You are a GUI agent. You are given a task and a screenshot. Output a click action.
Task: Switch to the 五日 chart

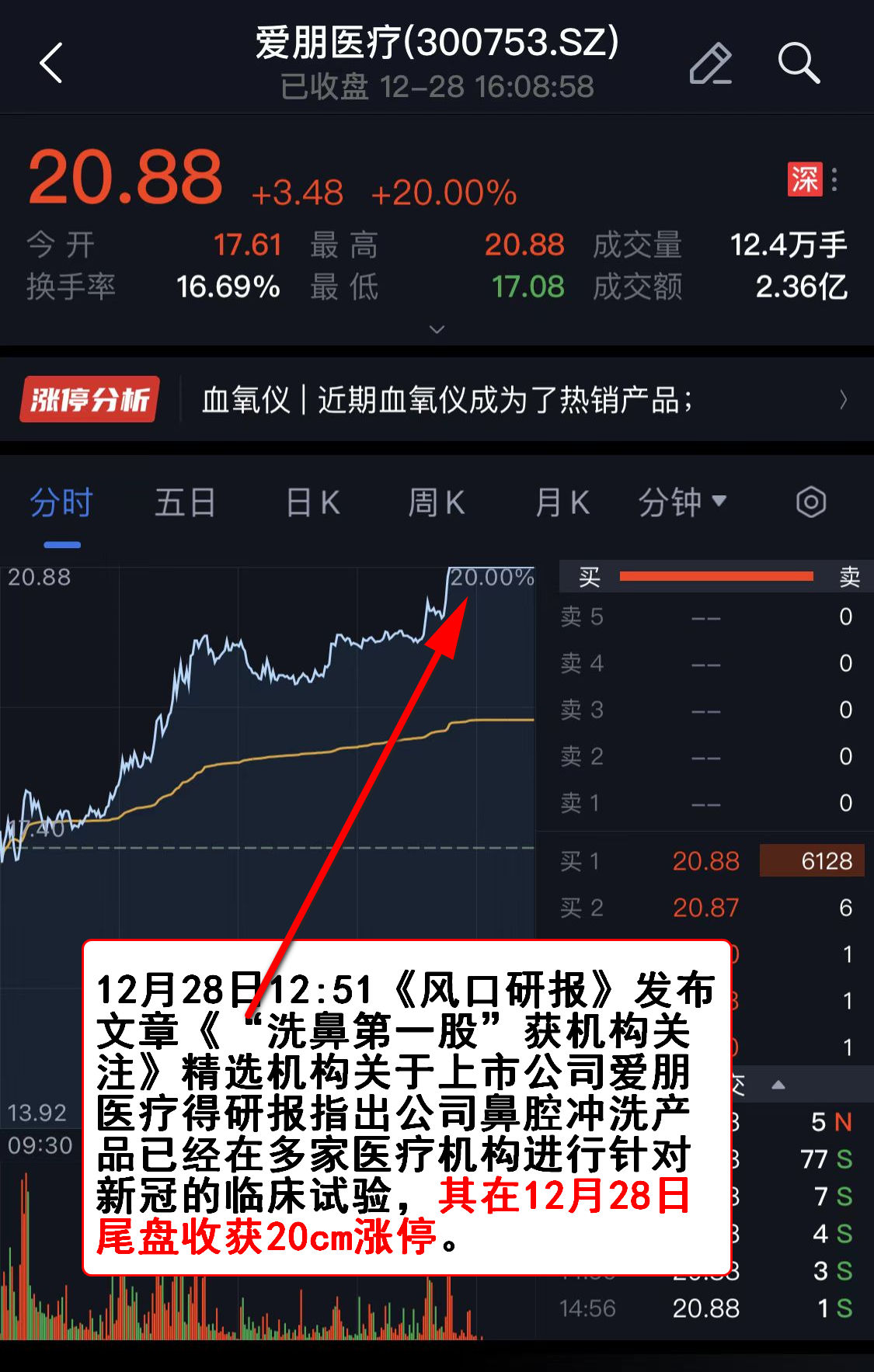[x=185, y=502]
